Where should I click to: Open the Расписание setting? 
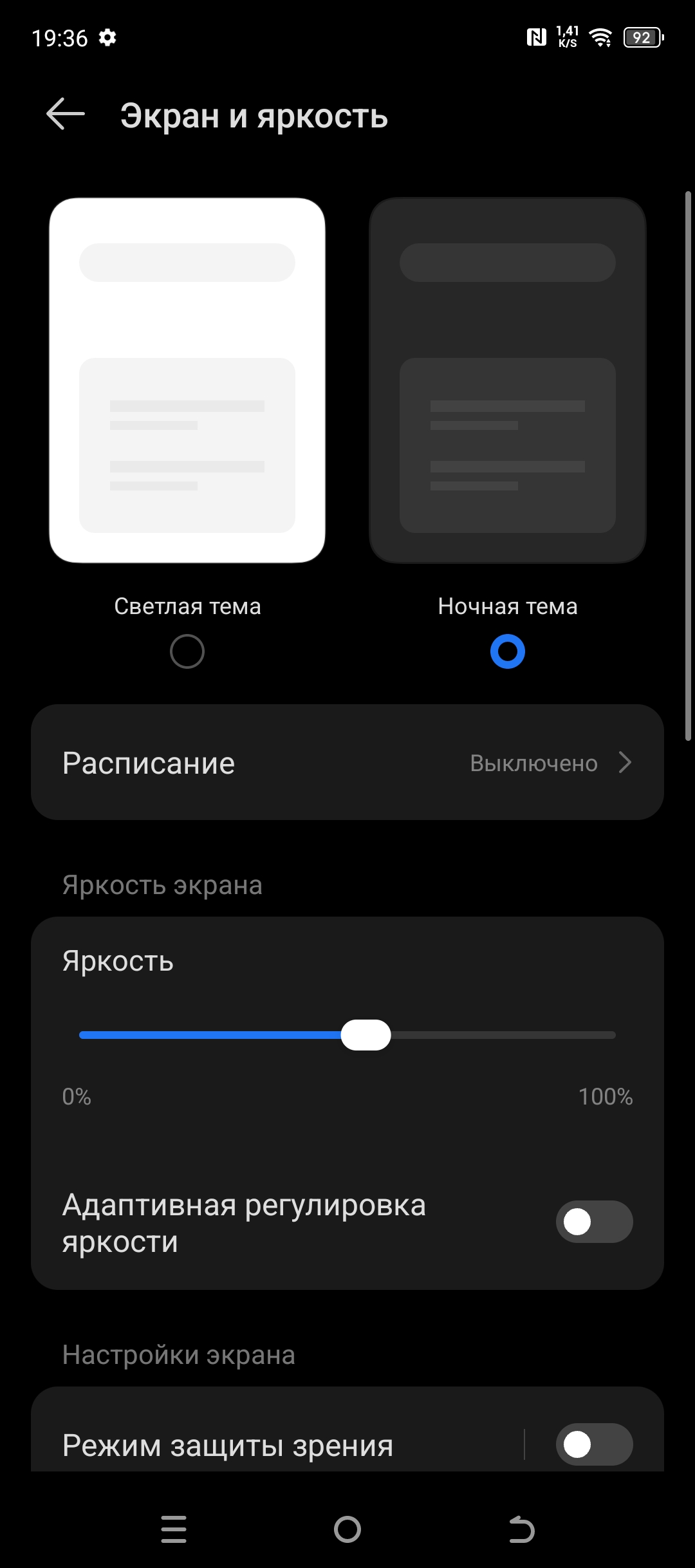point(347,763)
